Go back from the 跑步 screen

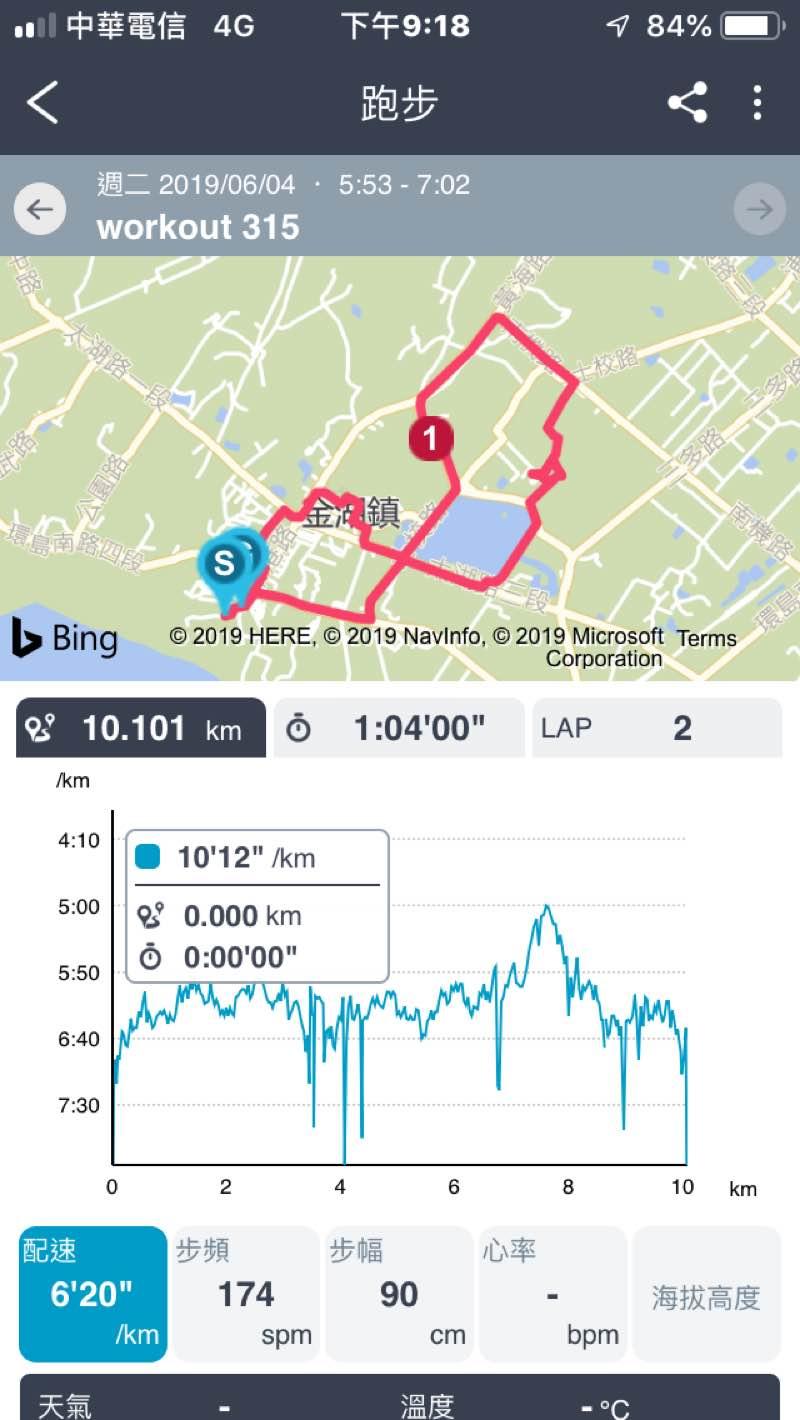[43, 103]
